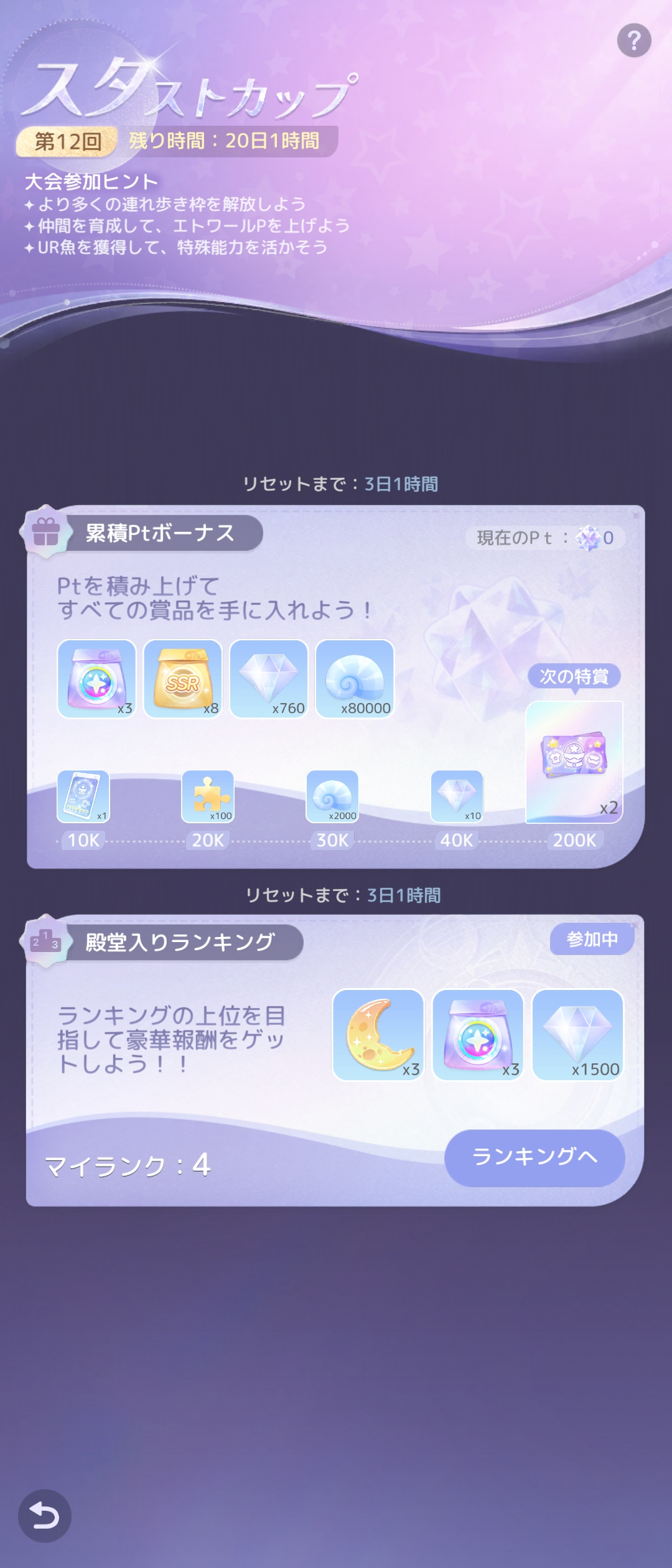Check the shell x80000 reward
The width and height of the screenshot is (672, 1568).
click(x=355, y=679)
